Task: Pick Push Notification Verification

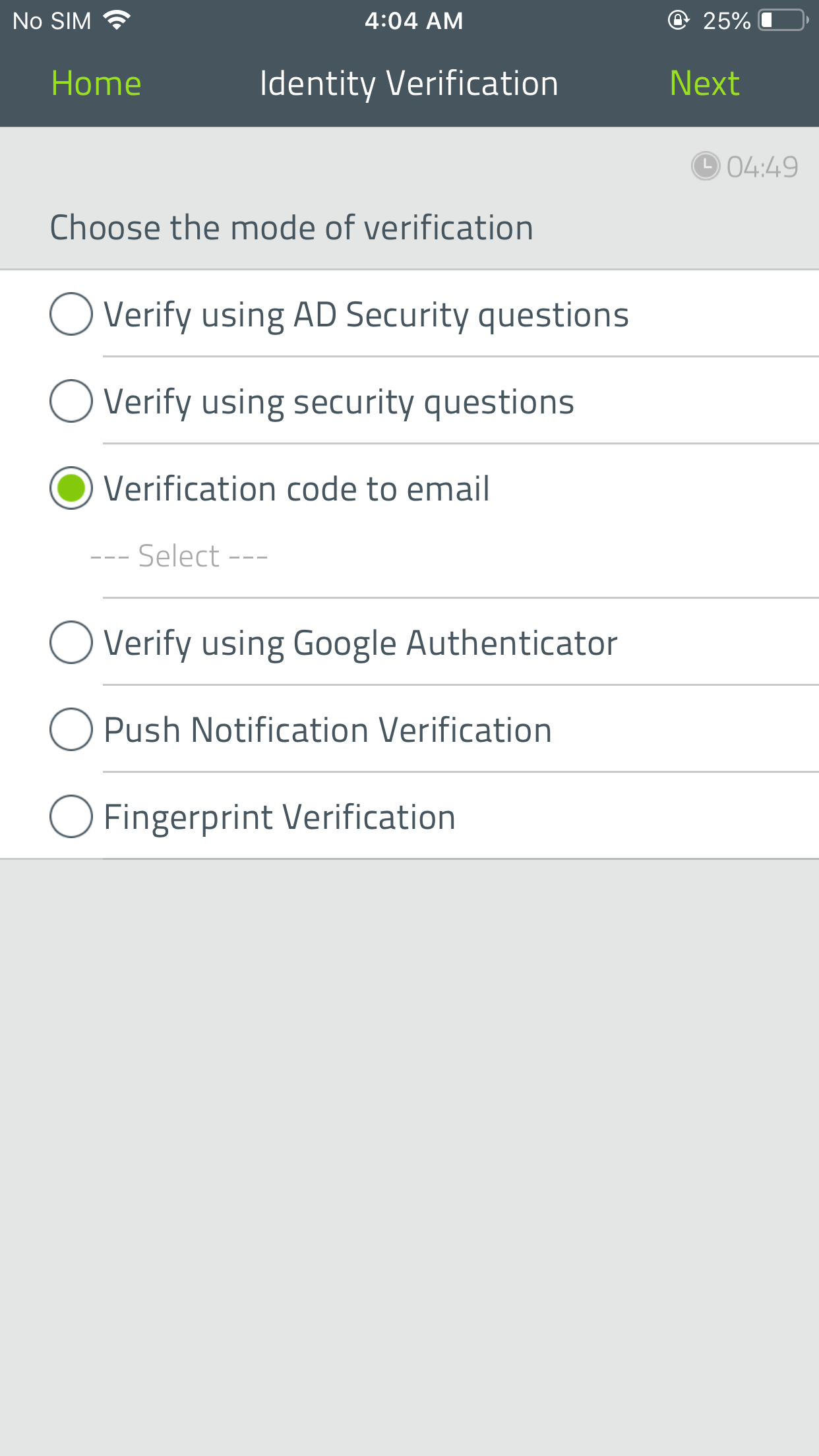Action: [71, 729]
